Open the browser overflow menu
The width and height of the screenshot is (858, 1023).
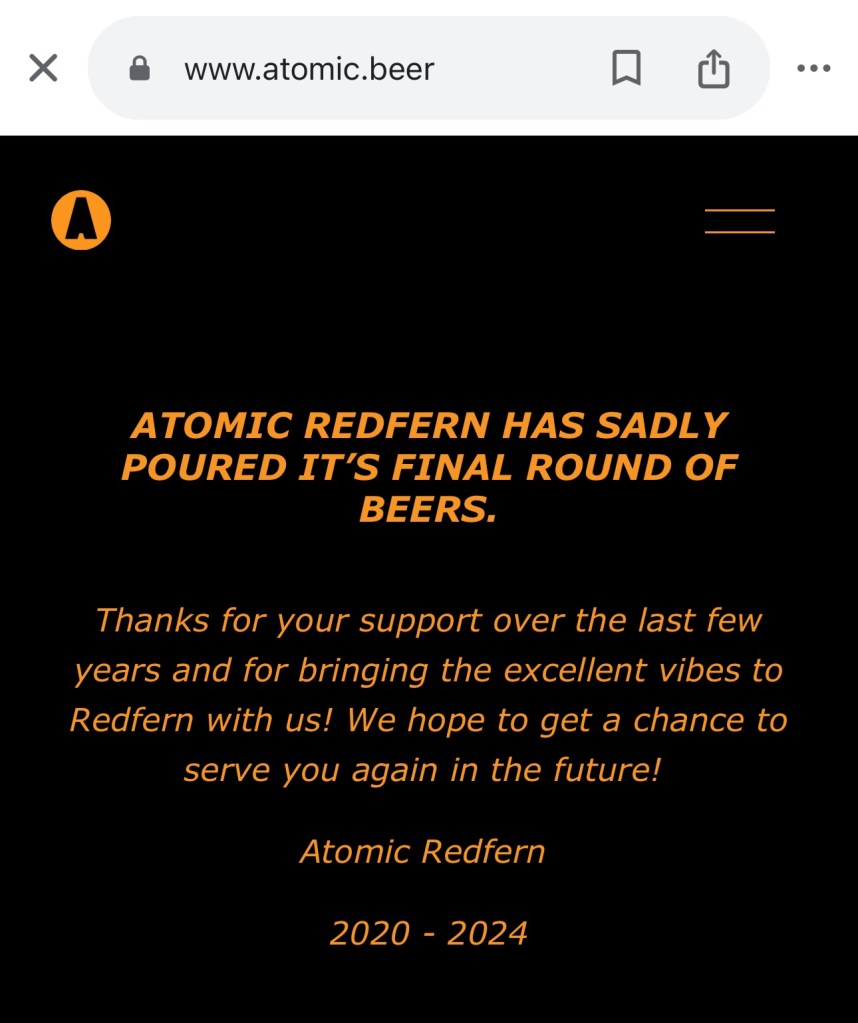tap(813, 69)
